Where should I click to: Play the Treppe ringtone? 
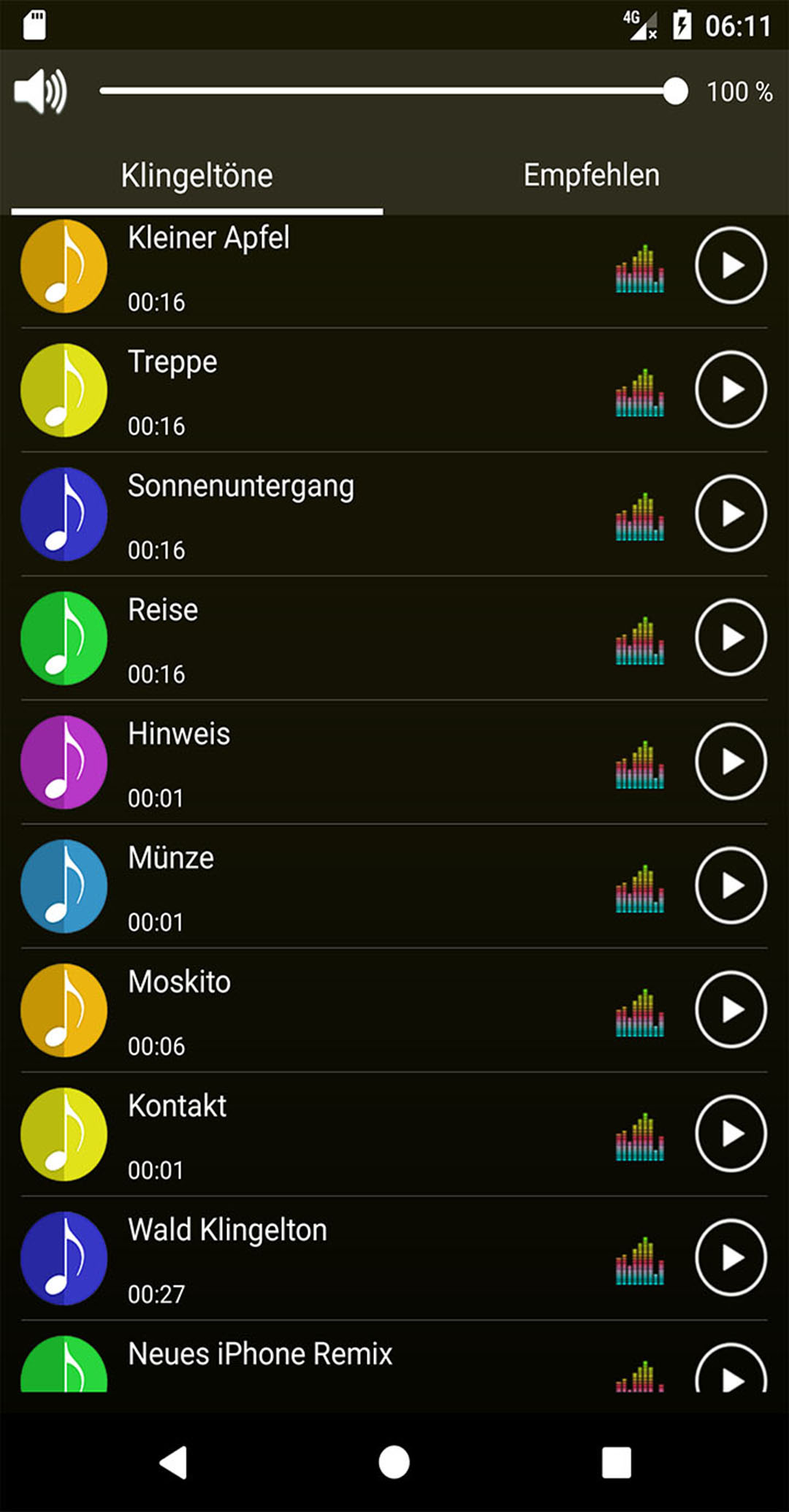click(x=731, y=389)
